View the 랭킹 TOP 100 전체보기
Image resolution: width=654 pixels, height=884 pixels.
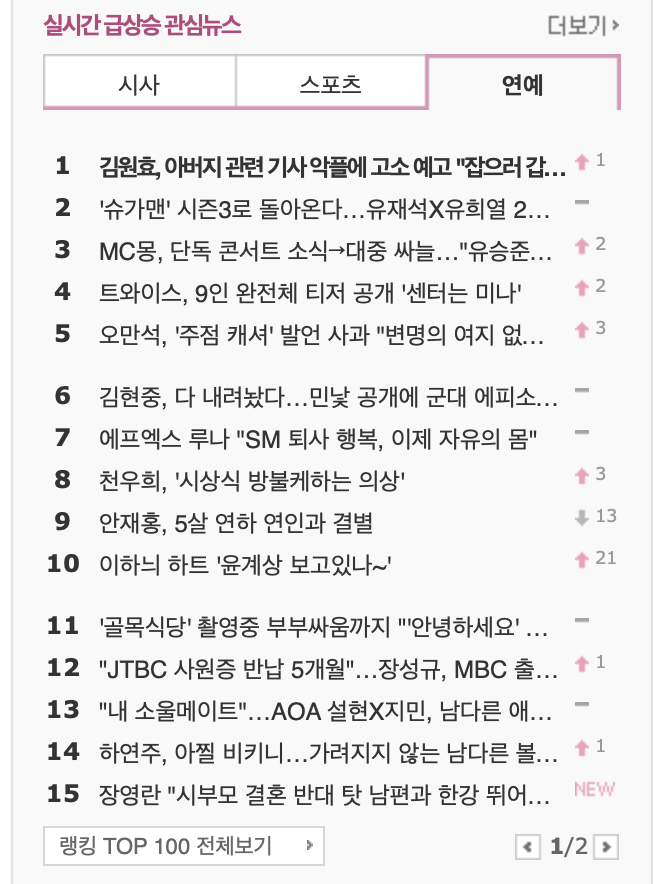[183, 846]
